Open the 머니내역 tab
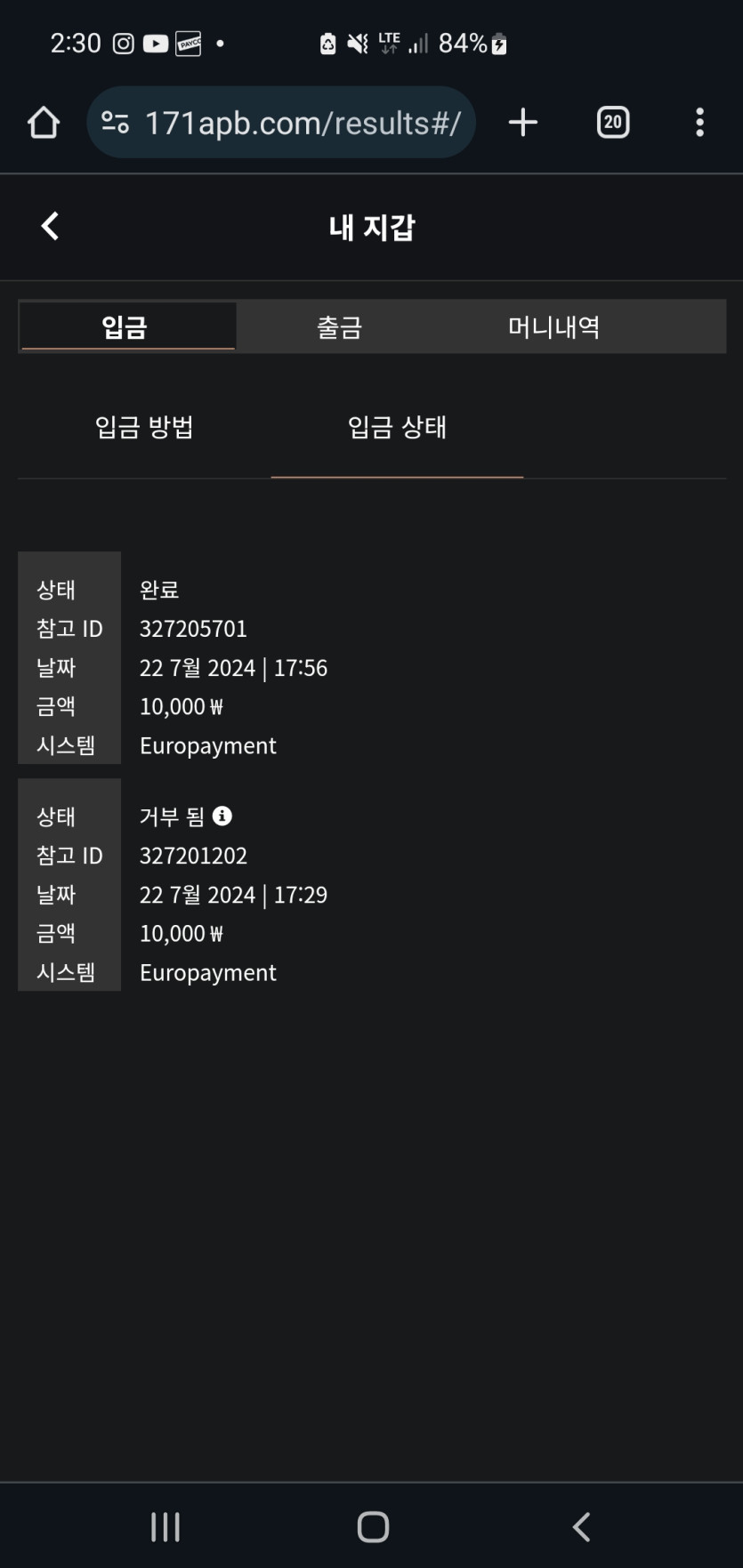The width and height of the screenshot is (743, 1568). tap(553, 326)
